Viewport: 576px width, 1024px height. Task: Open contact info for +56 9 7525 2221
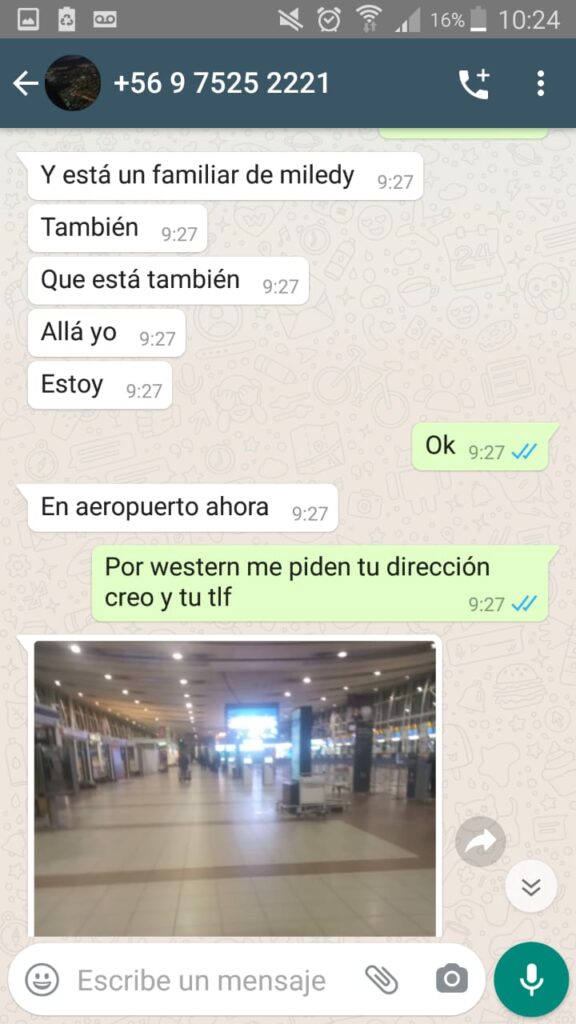point(221,84)
